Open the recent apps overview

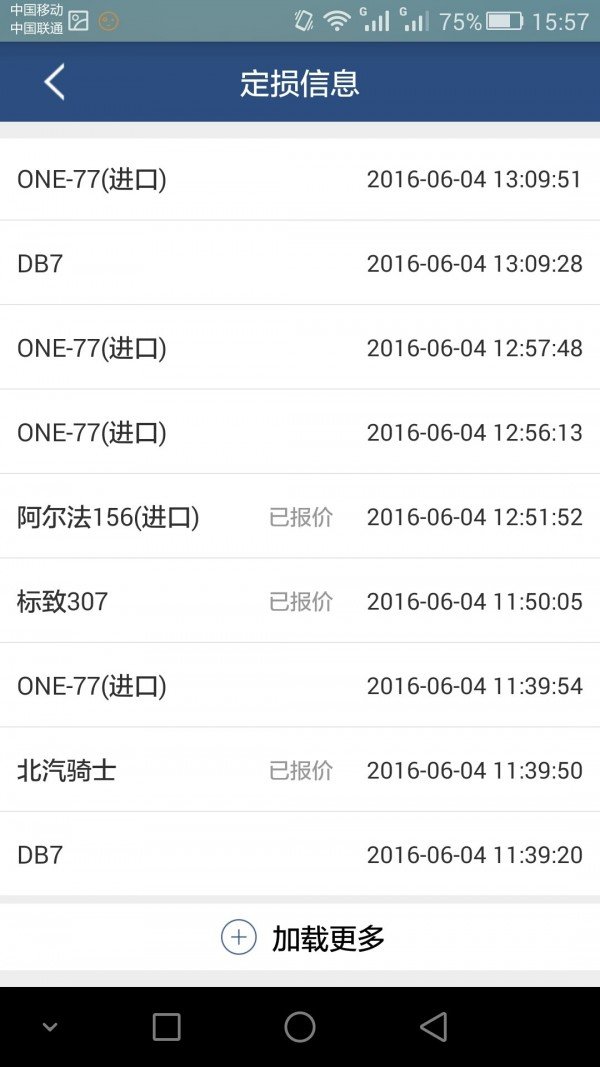167,1027
